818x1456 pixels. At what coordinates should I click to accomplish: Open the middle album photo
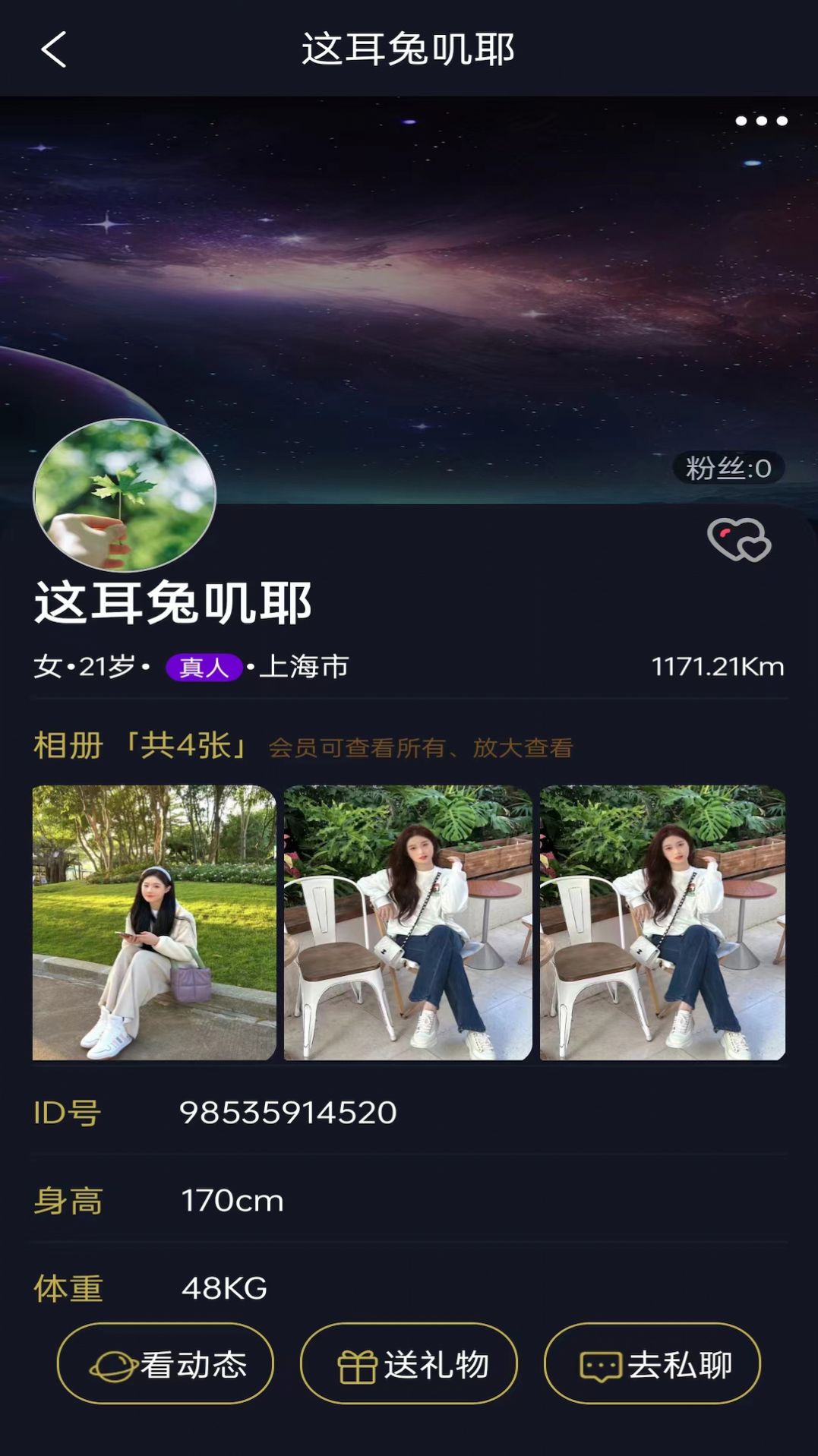tap(408, 922)
